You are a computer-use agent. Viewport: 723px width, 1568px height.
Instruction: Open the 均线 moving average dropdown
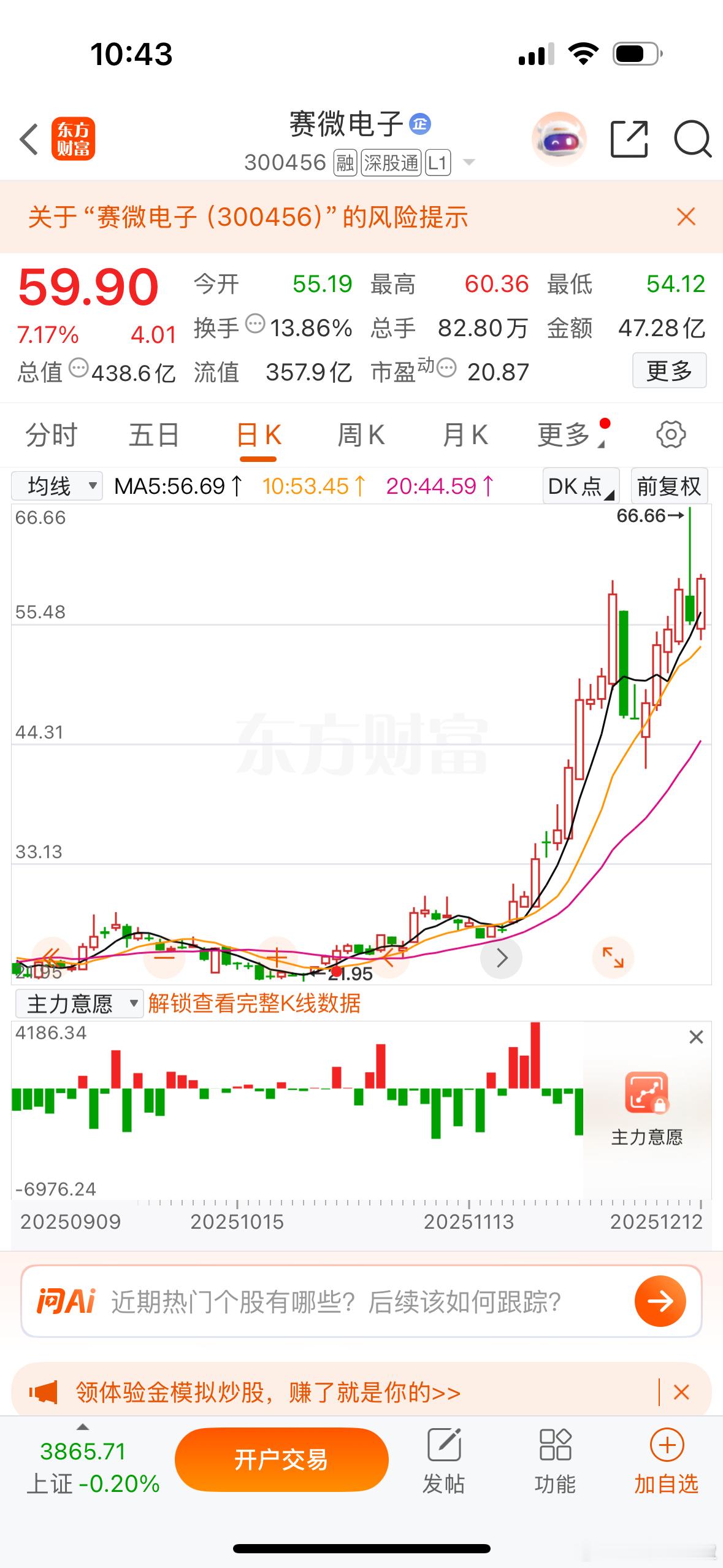[x=56, y=485]
